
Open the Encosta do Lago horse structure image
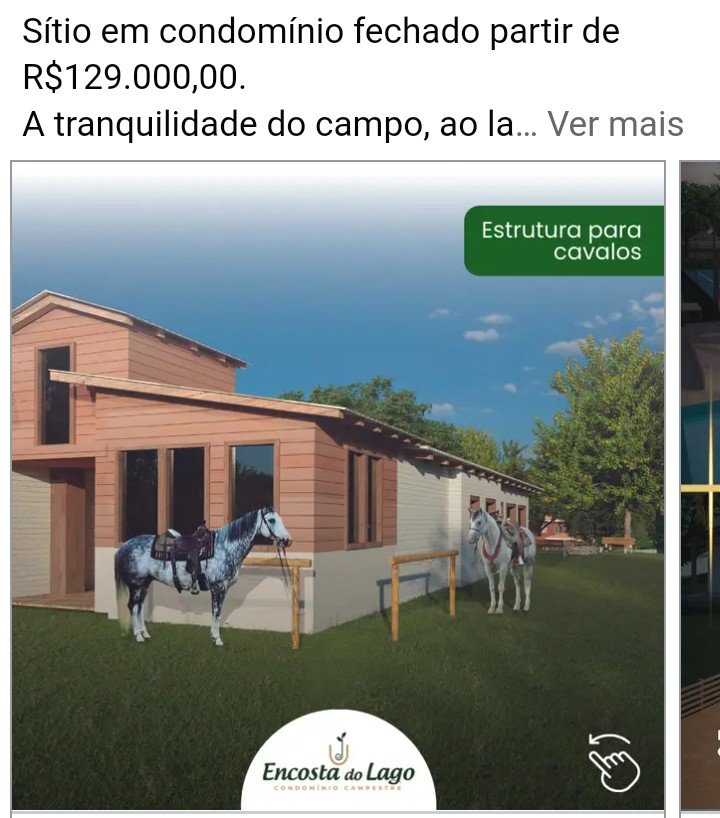click(x=338, y=480)
